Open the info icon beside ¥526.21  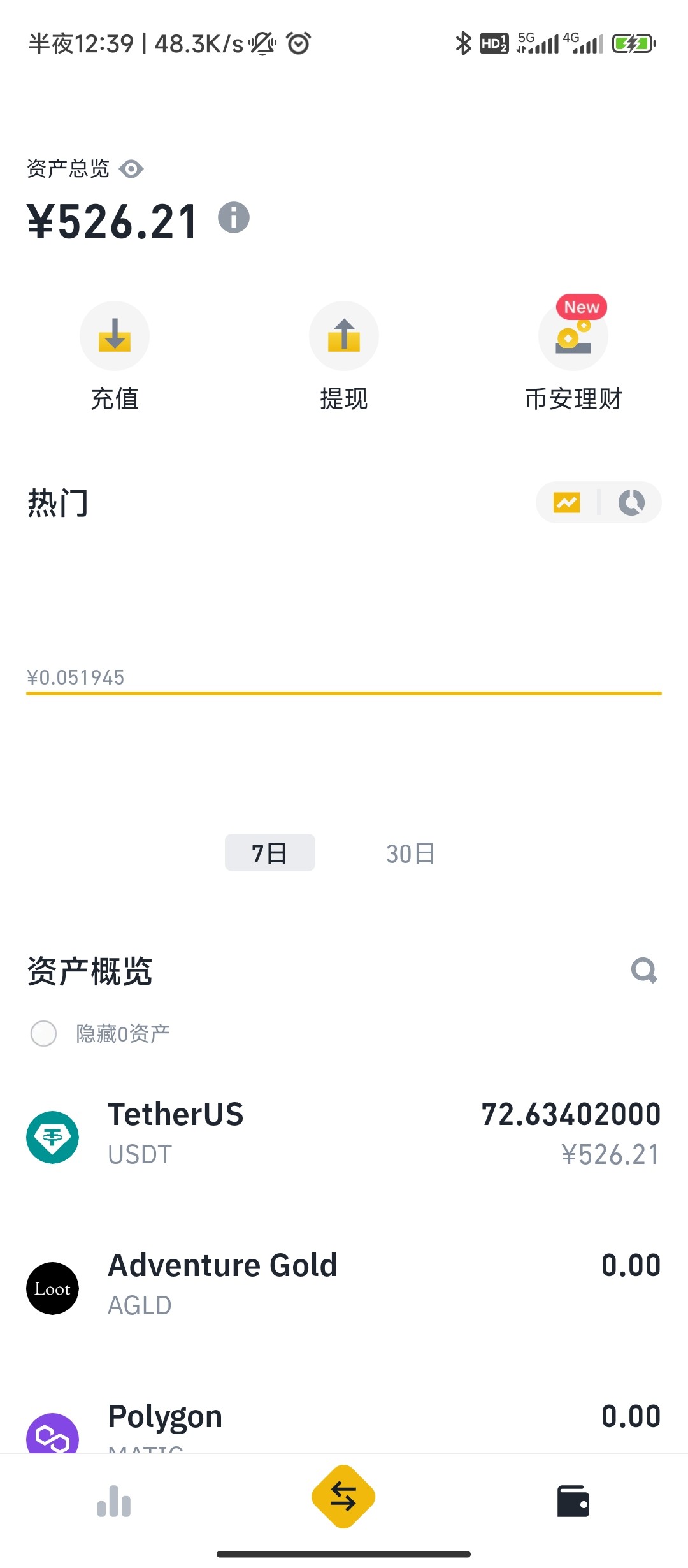(x=234, y=217)
